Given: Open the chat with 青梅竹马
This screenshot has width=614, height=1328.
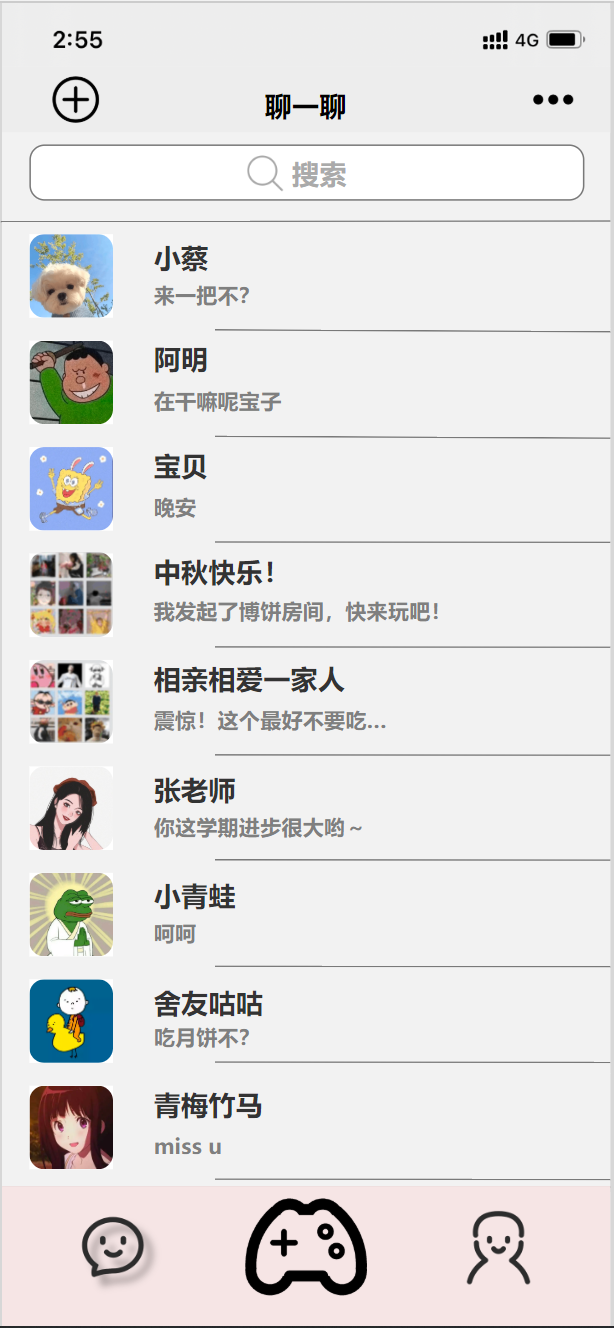Looking at the screenshot, I should click(x=300, y=1127).
